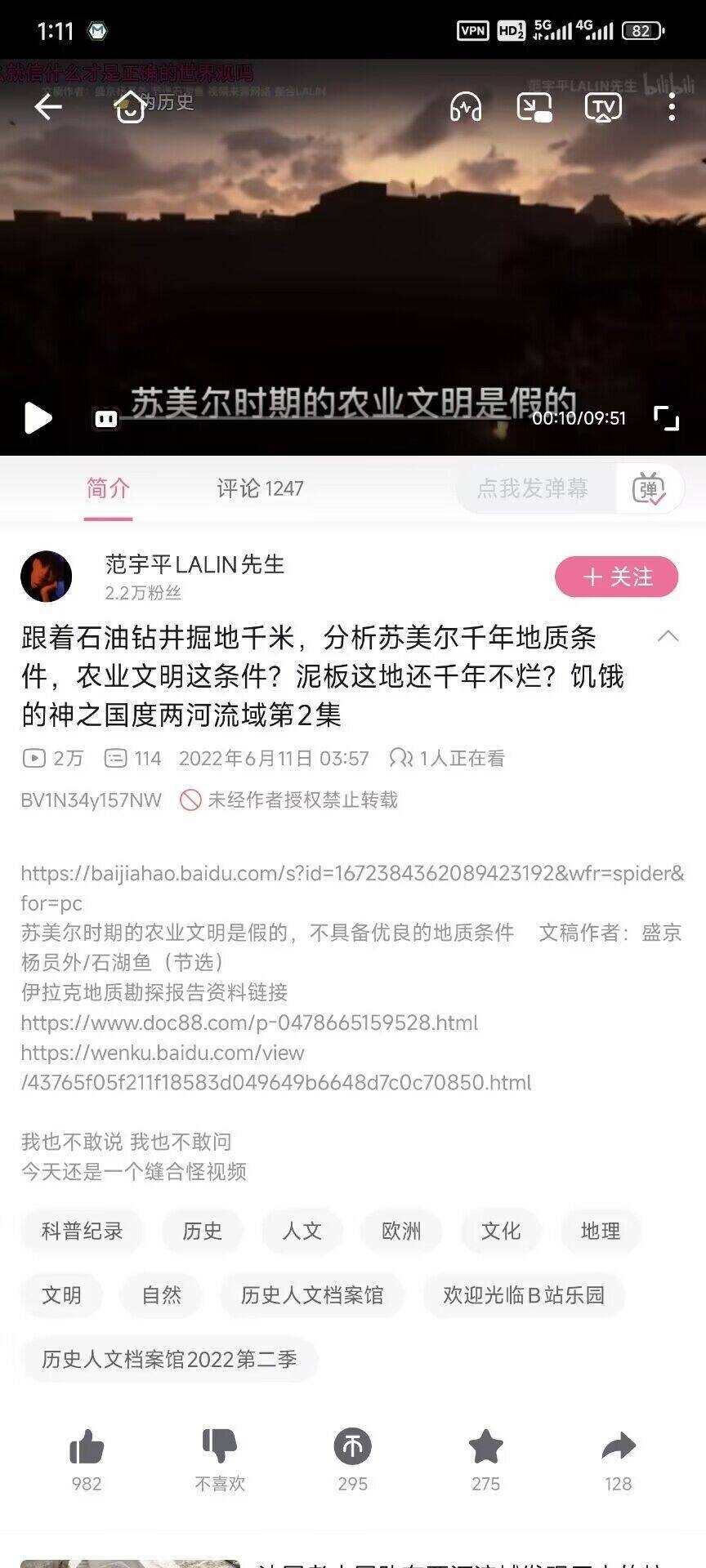Switch to the 评论 1247 tab

click(x=260, y=488)
